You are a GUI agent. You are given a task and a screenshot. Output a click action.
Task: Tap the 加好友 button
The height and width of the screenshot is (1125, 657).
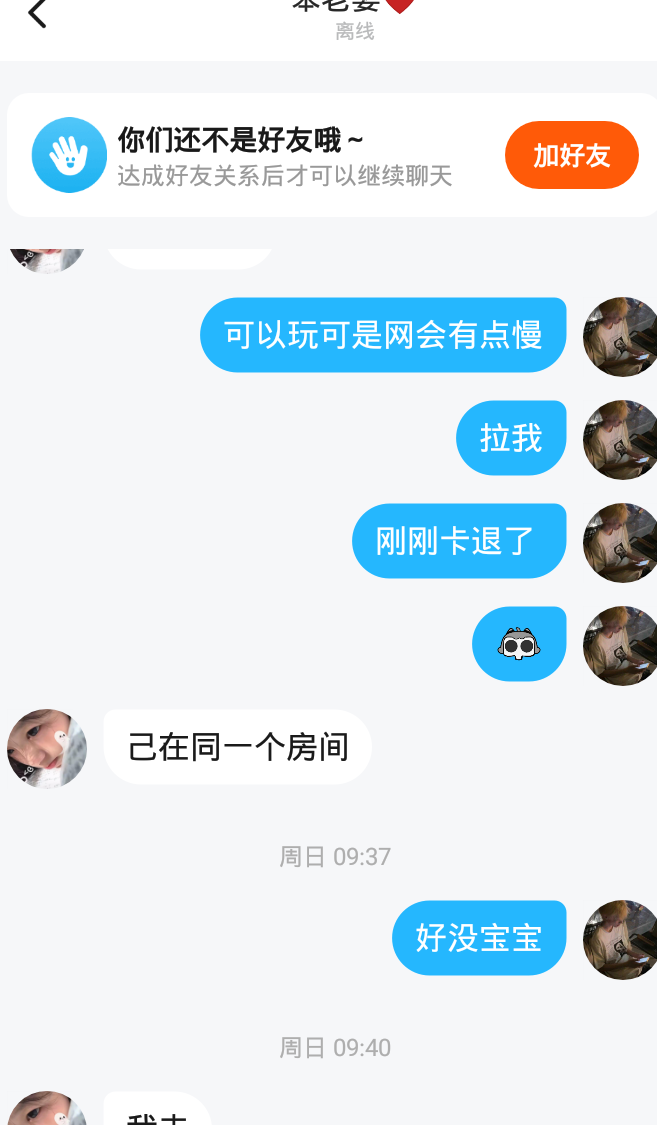[x=571, y=156]
